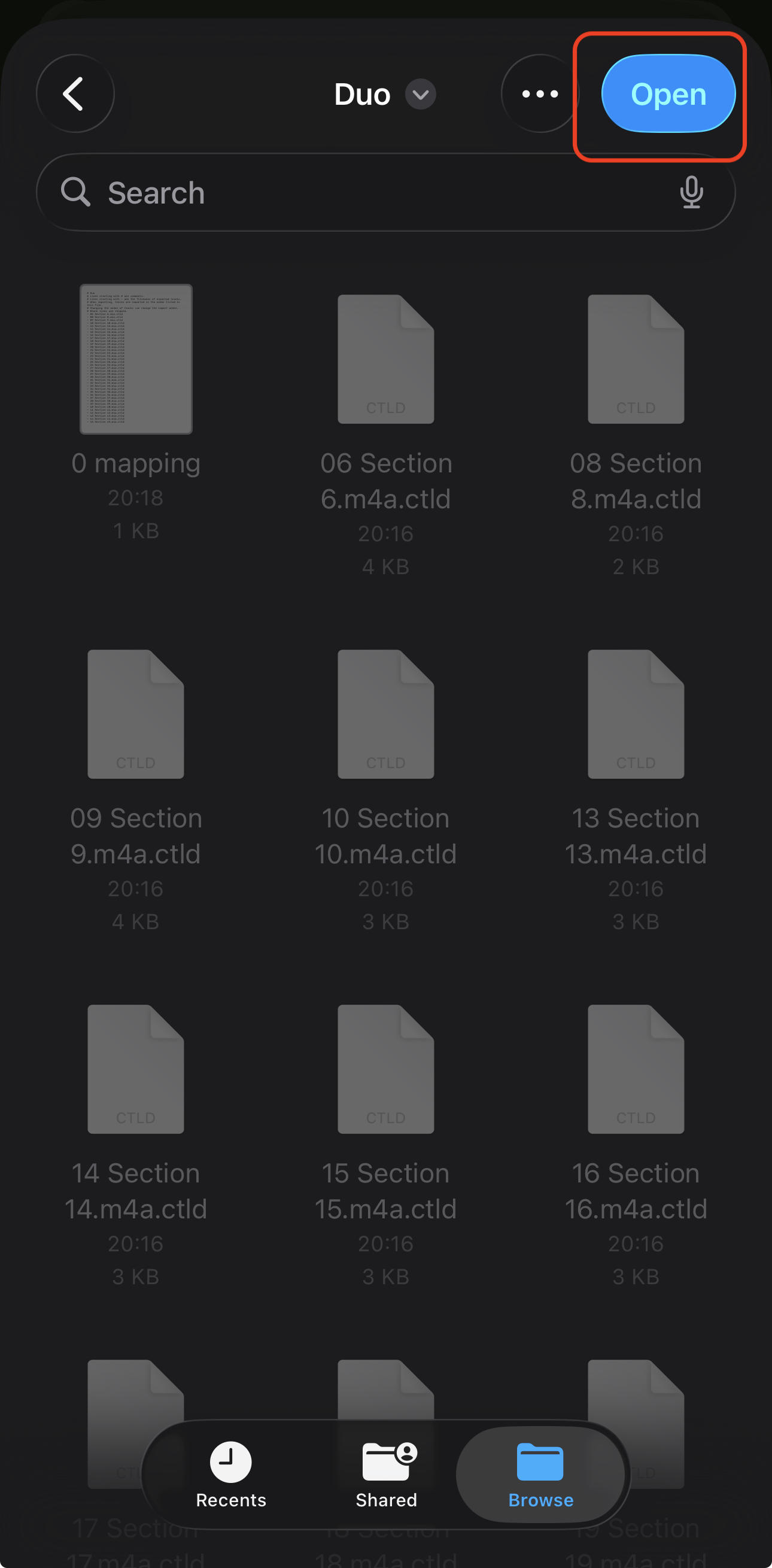Select 10 Section 10.m4a.ctld file

(385, 714)
